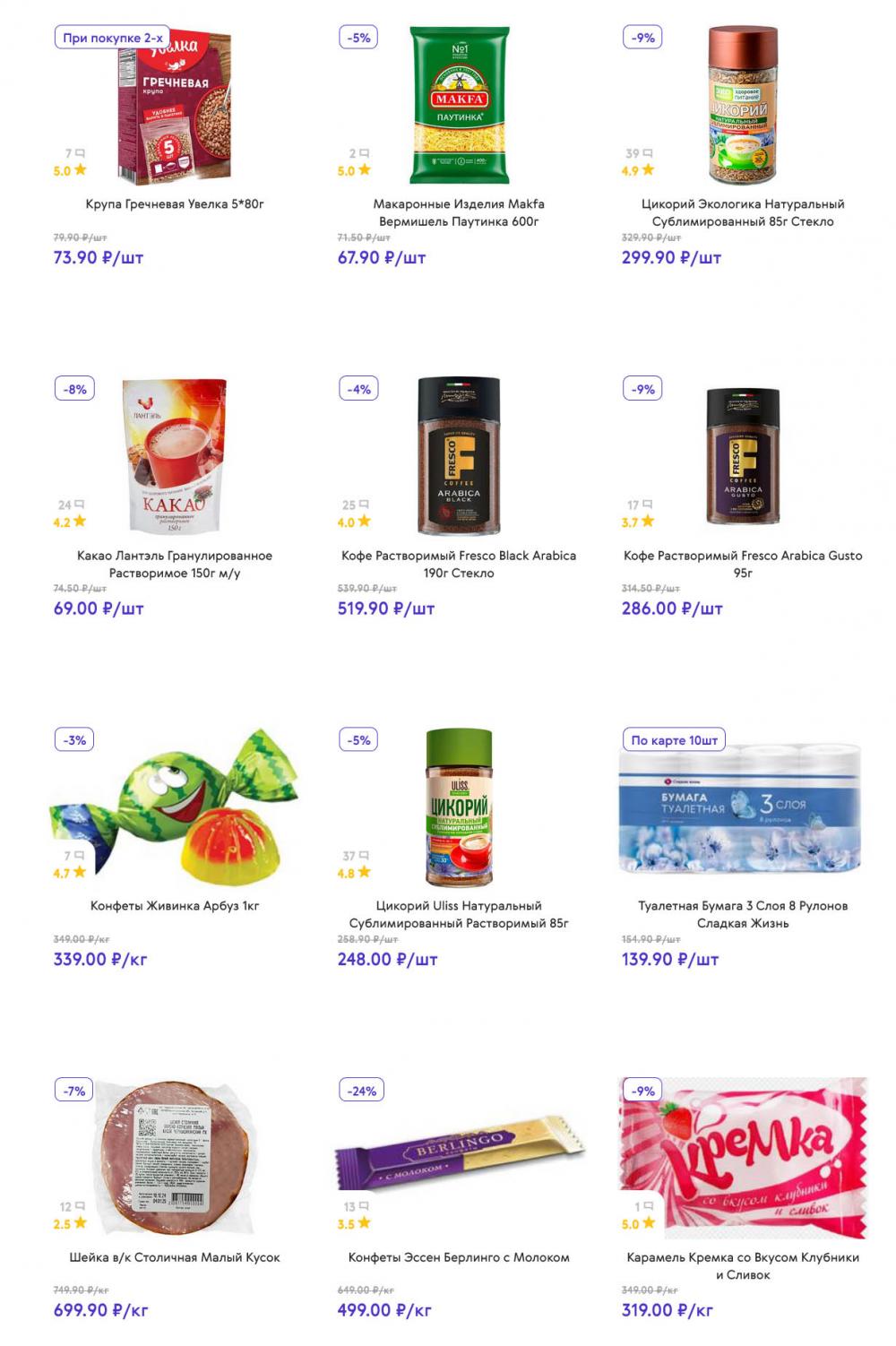This screenshot has width=896, height=1346.
Task: Open Конфеты Живинка Арбуз 1кг product
Action: tap(175, 906)
